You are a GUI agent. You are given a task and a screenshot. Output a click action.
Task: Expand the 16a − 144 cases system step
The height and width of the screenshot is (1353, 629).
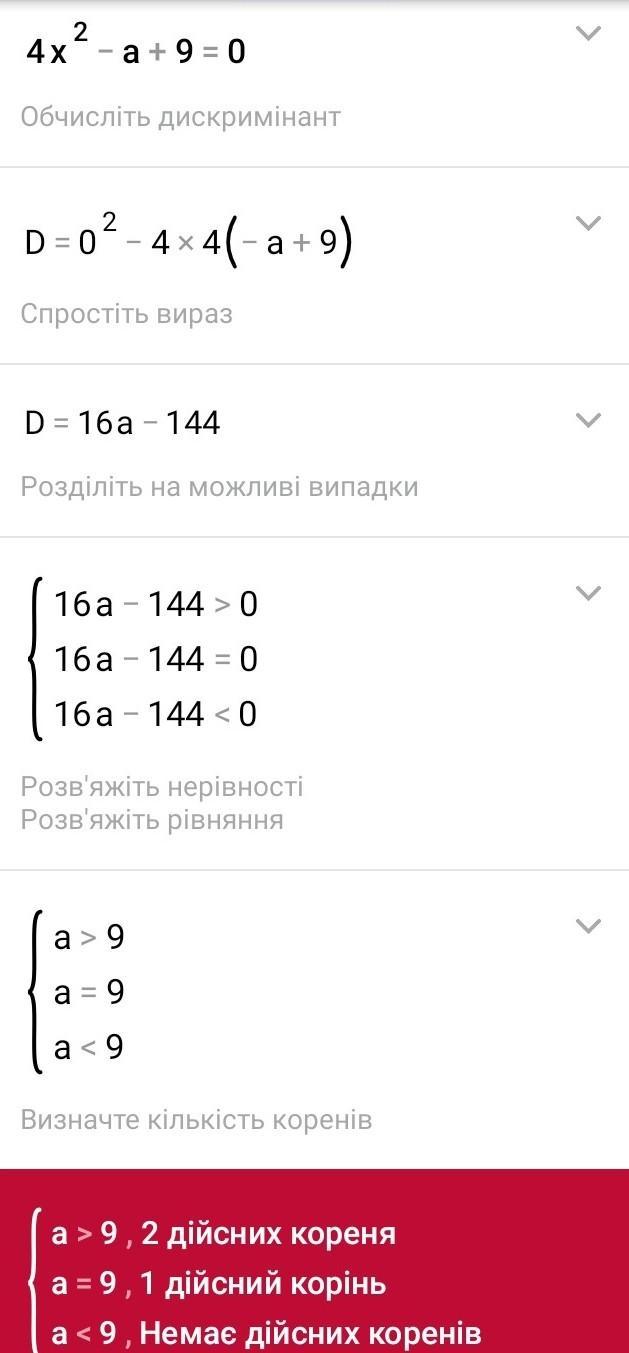589,593
